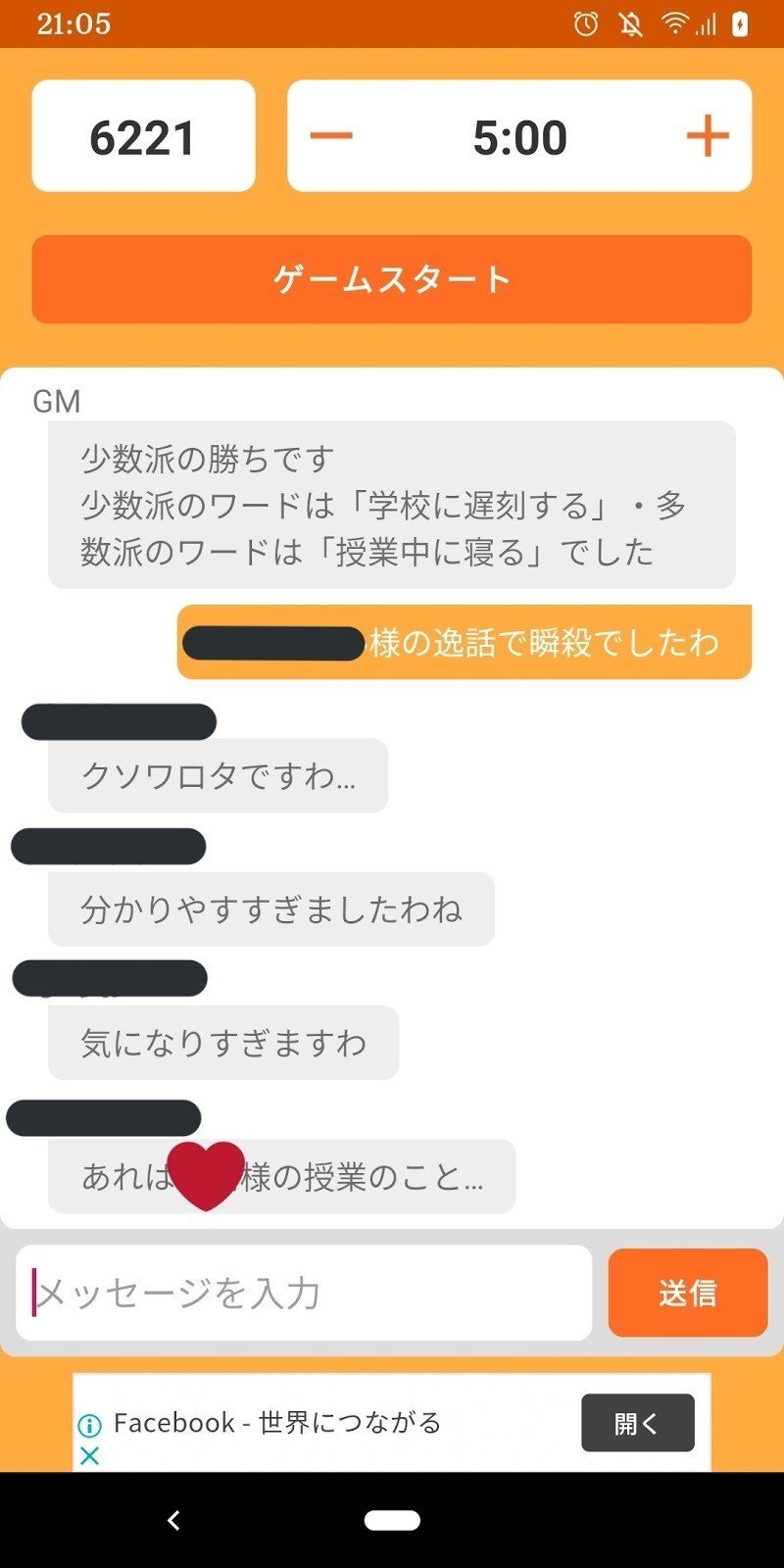Tap the back navigation arrow
Image resolution: width=784 pixels, height=1568 pixels.
click(x=174, y=1520)
